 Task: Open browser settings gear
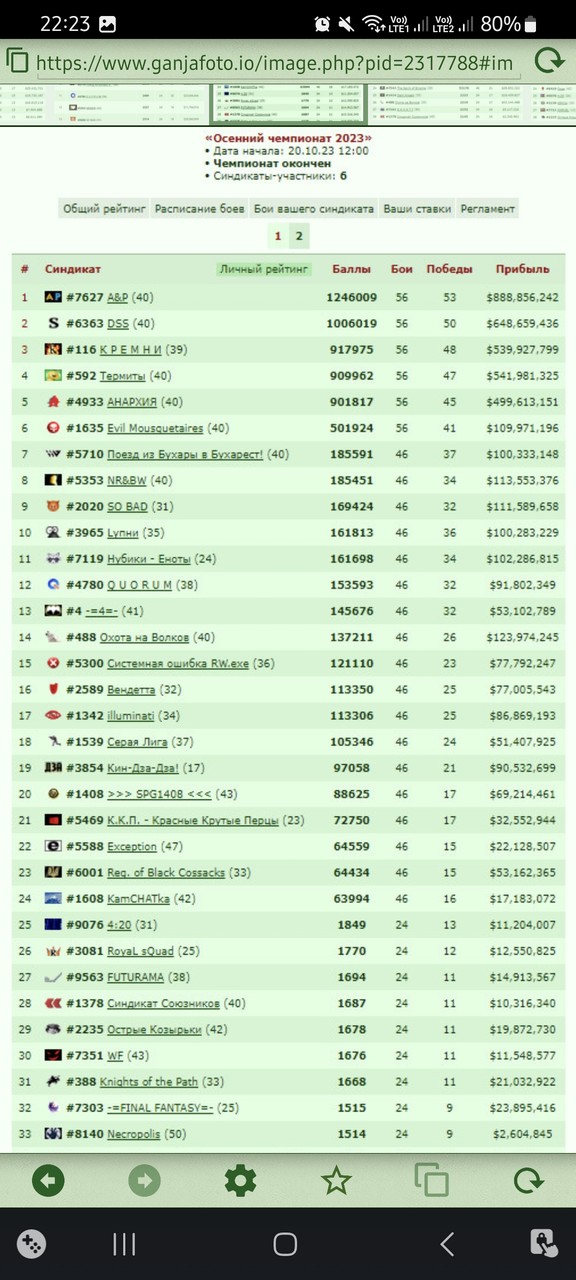(240, 1181)
